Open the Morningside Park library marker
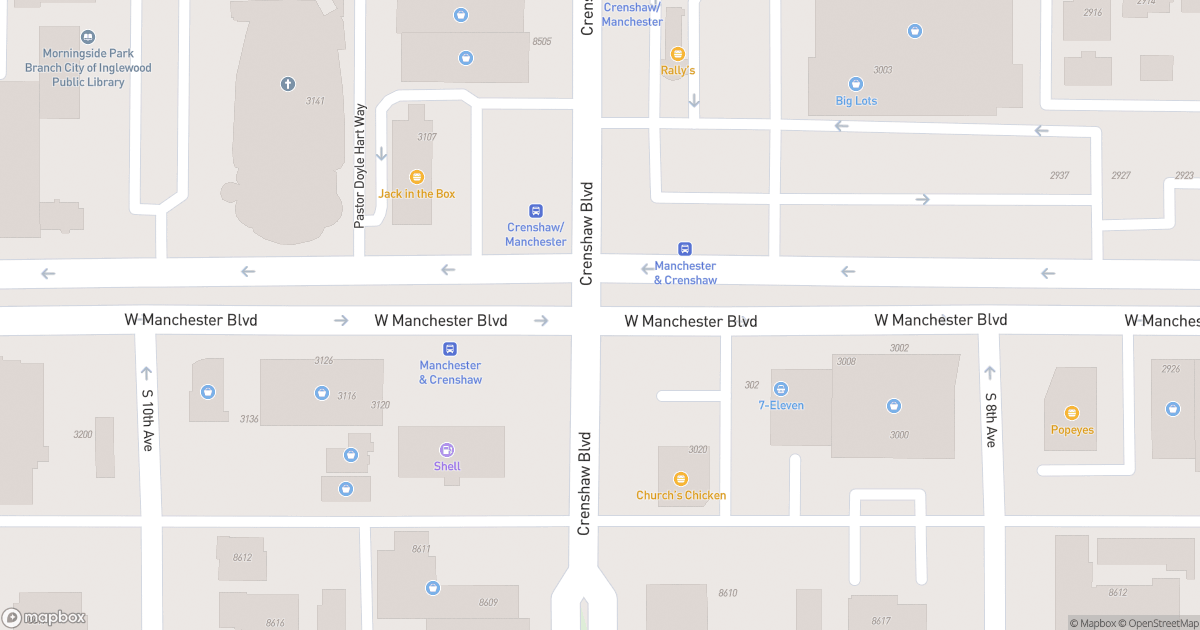Viewport: 1200px width, 630px height. pos(87,37)
